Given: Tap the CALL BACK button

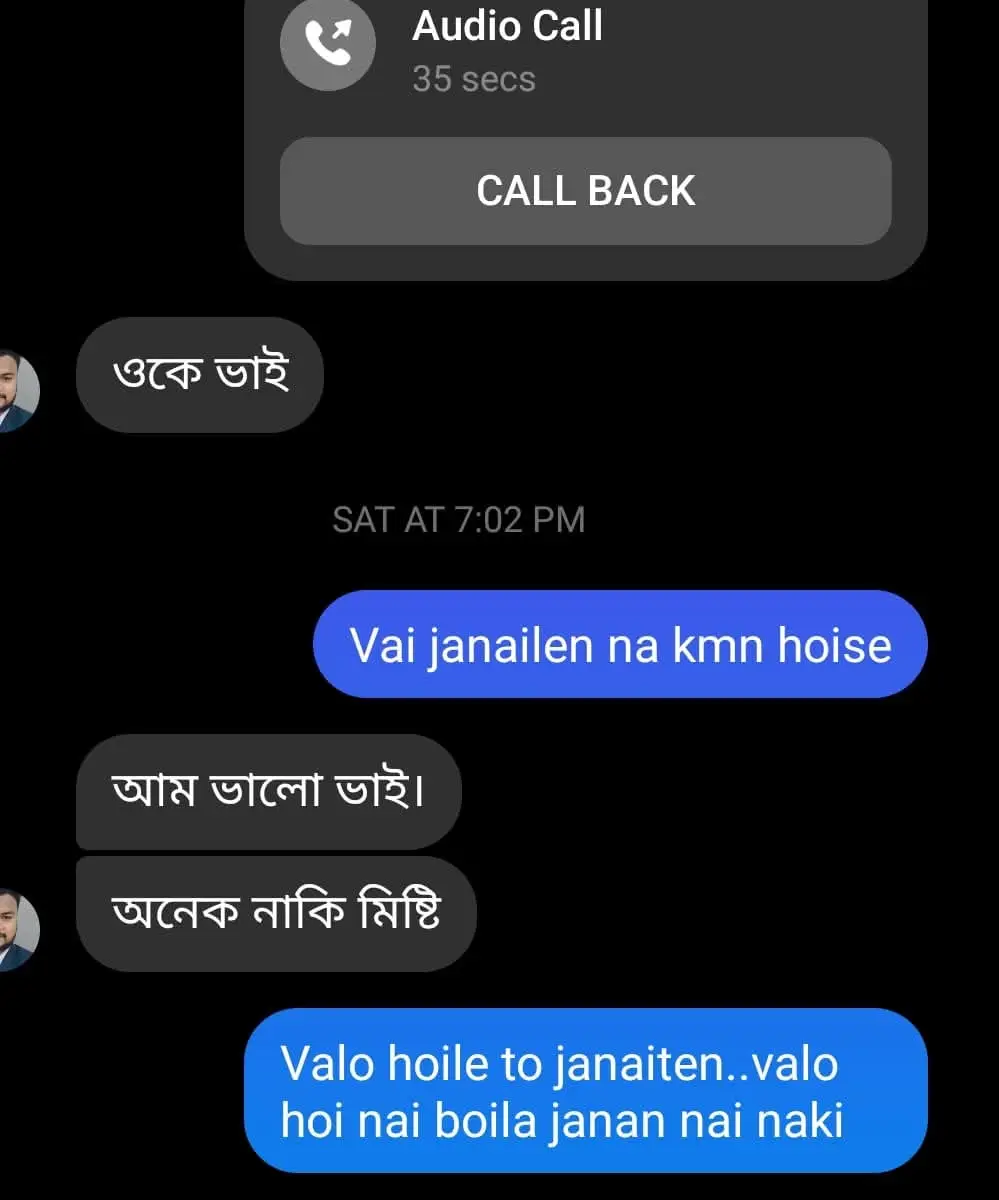Looking at the screenshot, I should (585, 191).
